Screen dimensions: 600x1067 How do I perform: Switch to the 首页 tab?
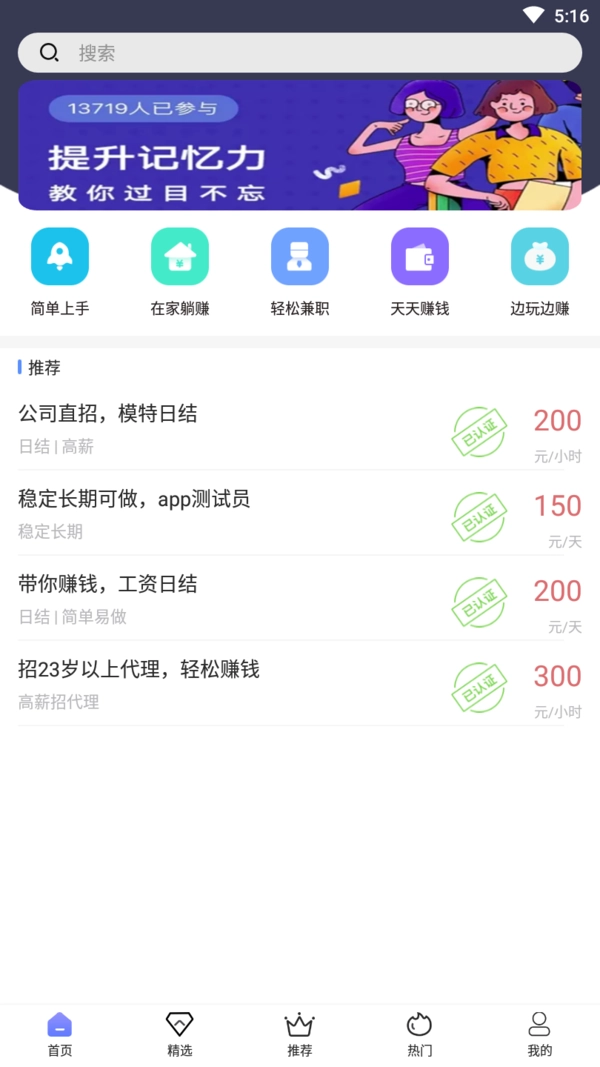(60, 1034)
